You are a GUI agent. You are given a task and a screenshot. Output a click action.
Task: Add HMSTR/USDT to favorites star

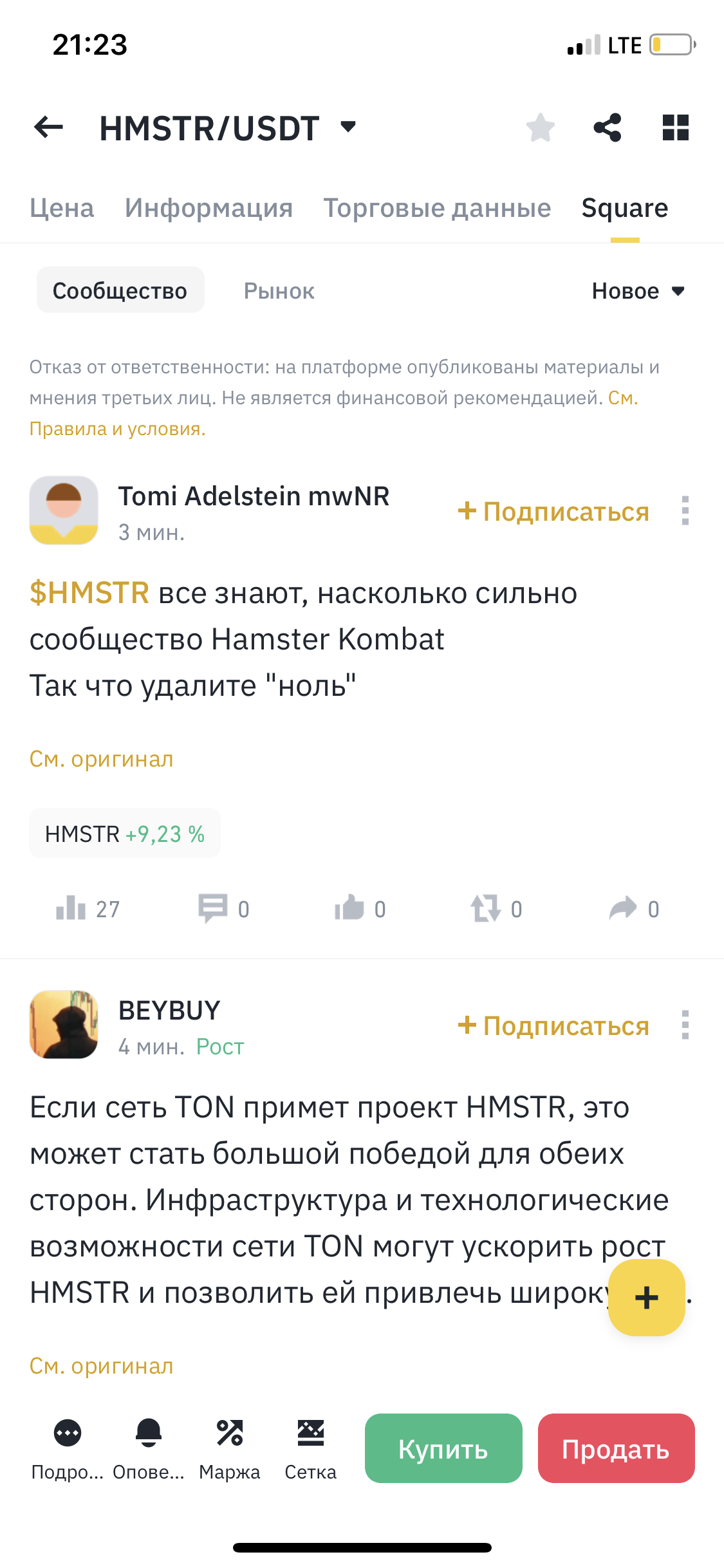(x=540, y=127)
